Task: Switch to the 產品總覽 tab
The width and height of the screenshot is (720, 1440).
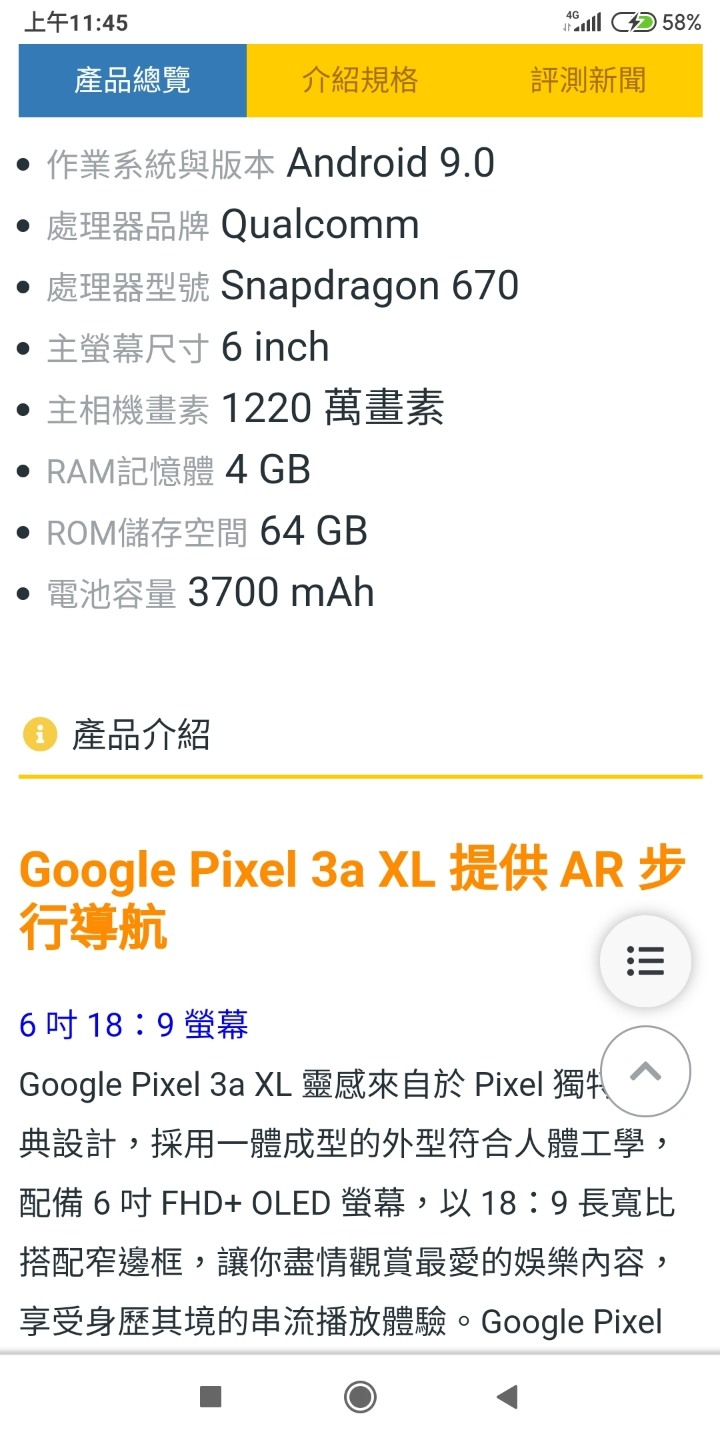Action: click(132, 80)
